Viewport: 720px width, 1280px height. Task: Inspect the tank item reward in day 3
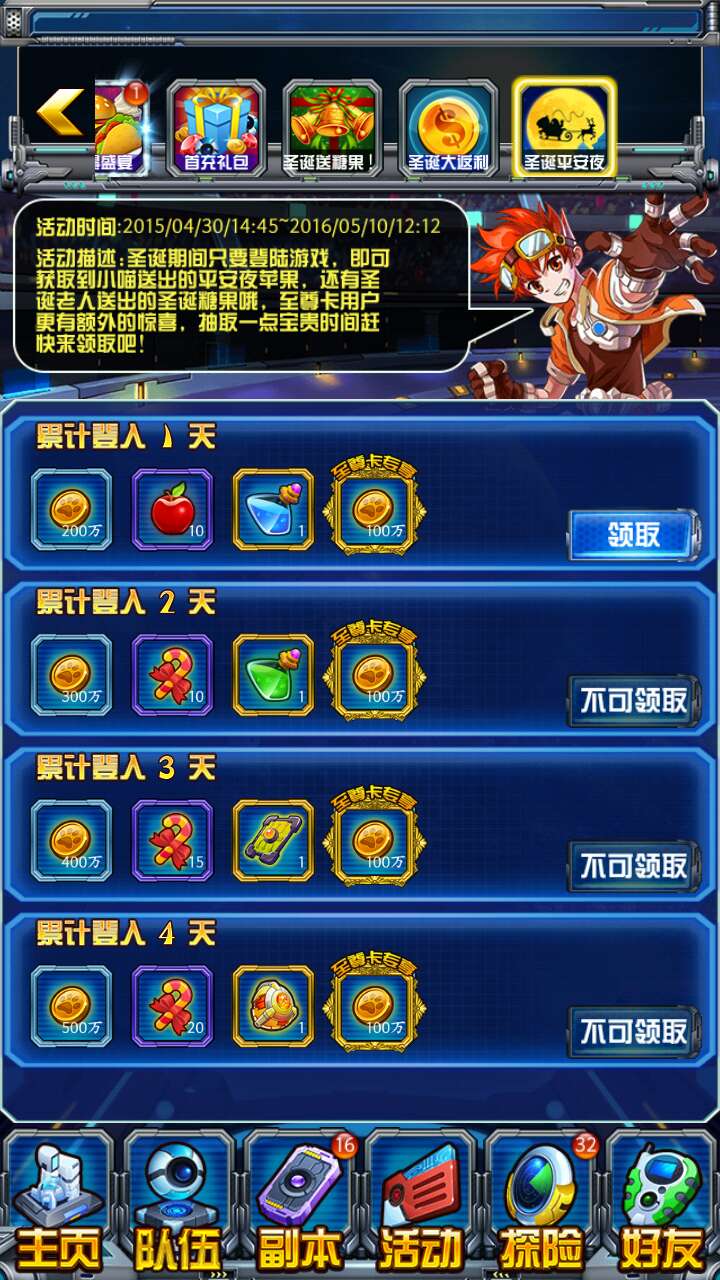click(x=273, y=841)
